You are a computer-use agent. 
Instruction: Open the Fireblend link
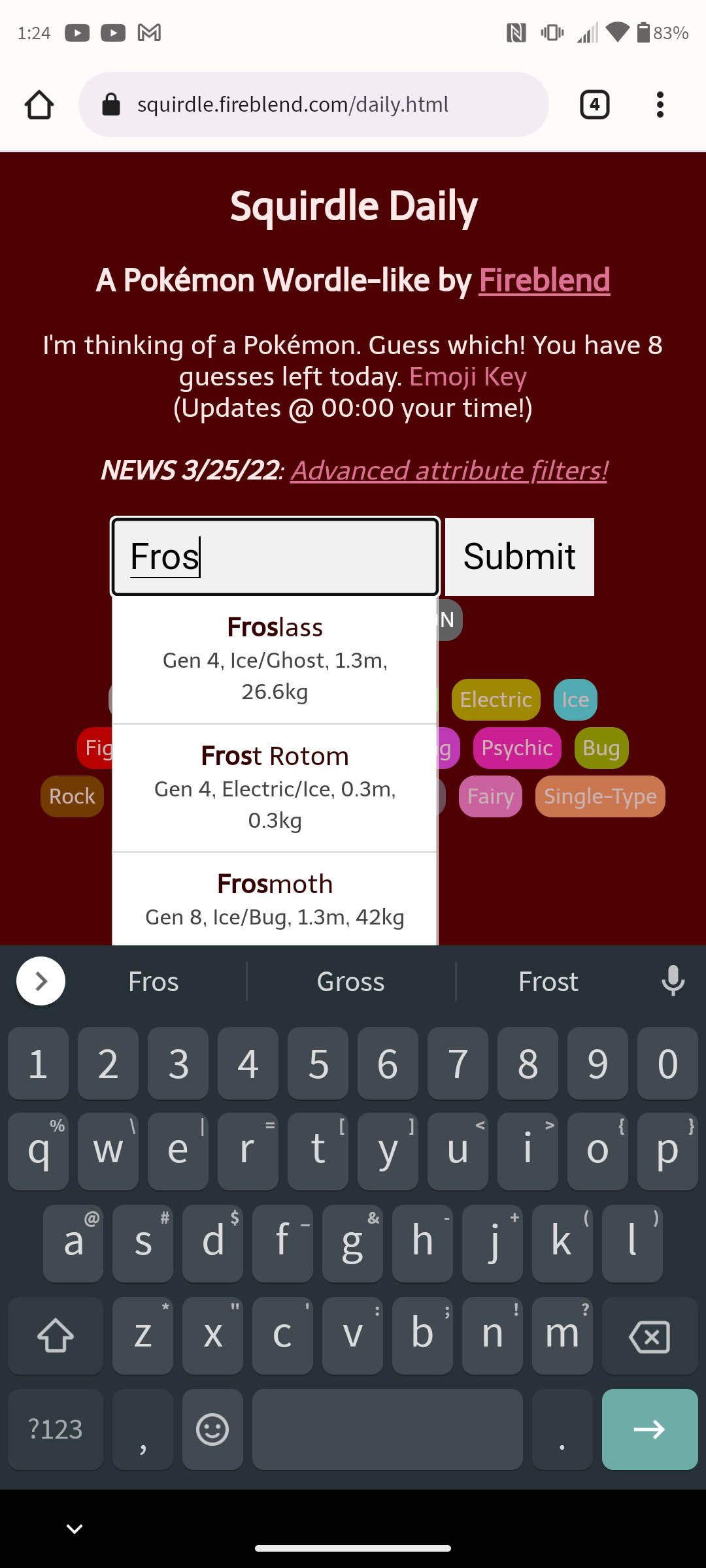544,280
